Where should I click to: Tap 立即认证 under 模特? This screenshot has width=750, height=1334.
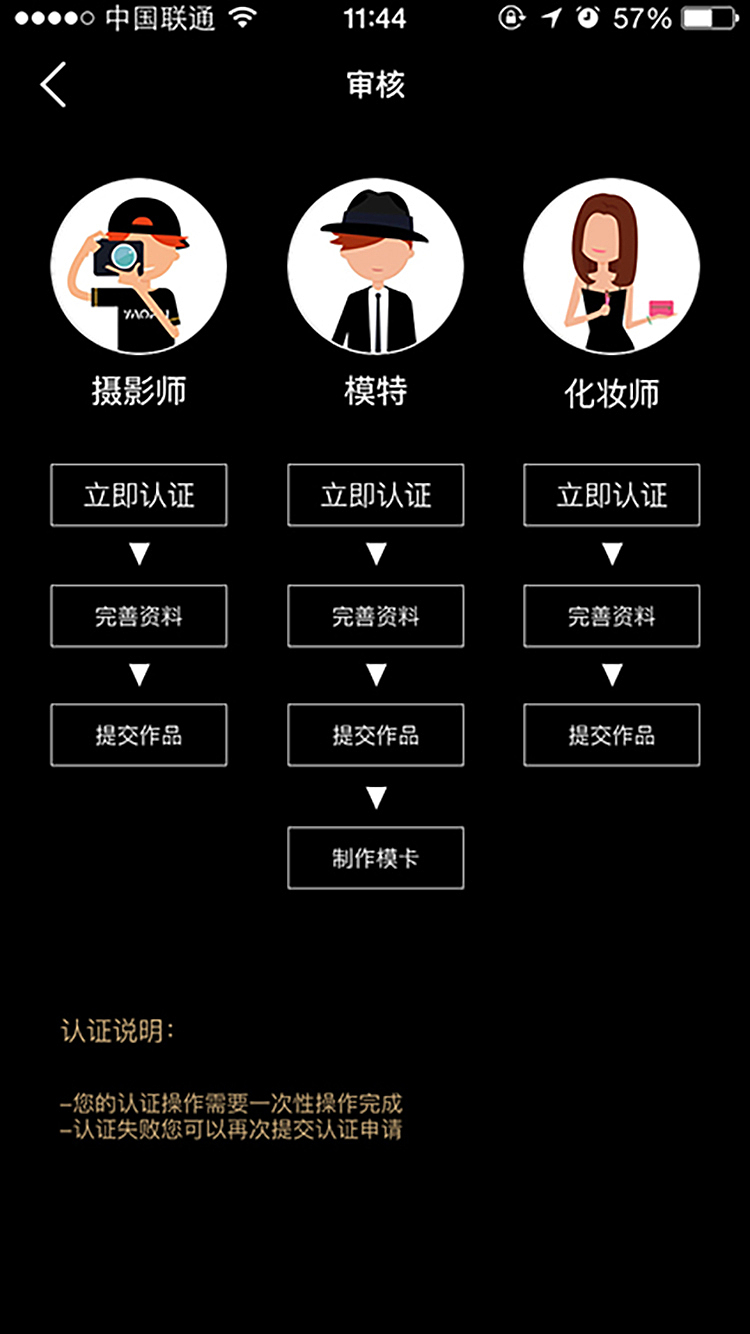375,495
